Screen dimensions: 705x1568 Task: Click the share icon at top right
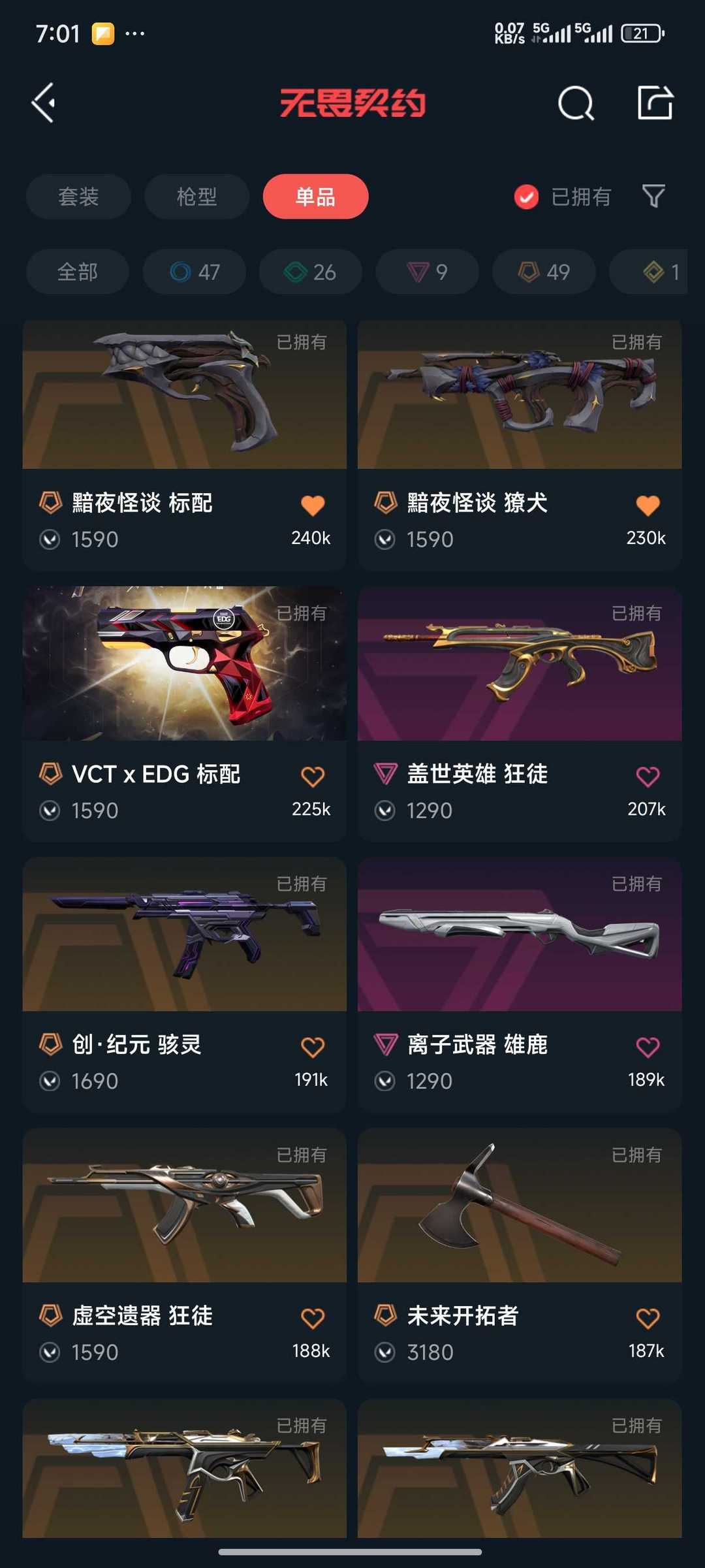tap(656, 103)
